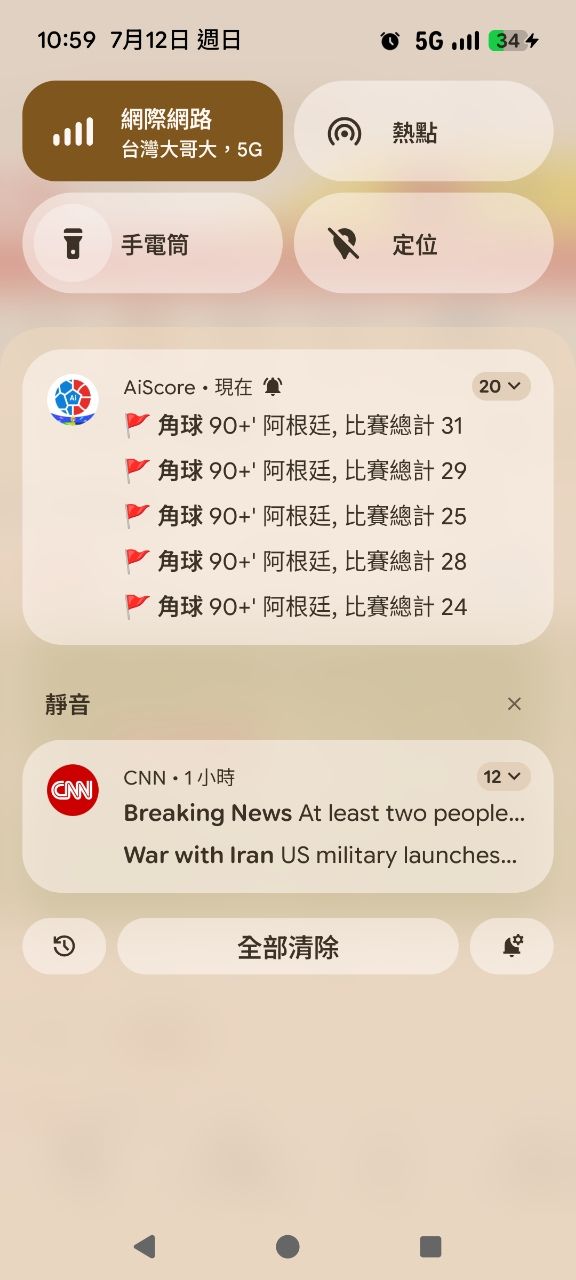The width and height of the screenshot is (576, 1280).
Task: Expand the CNN notification group of 12
Action: click(x=503, y=777)
